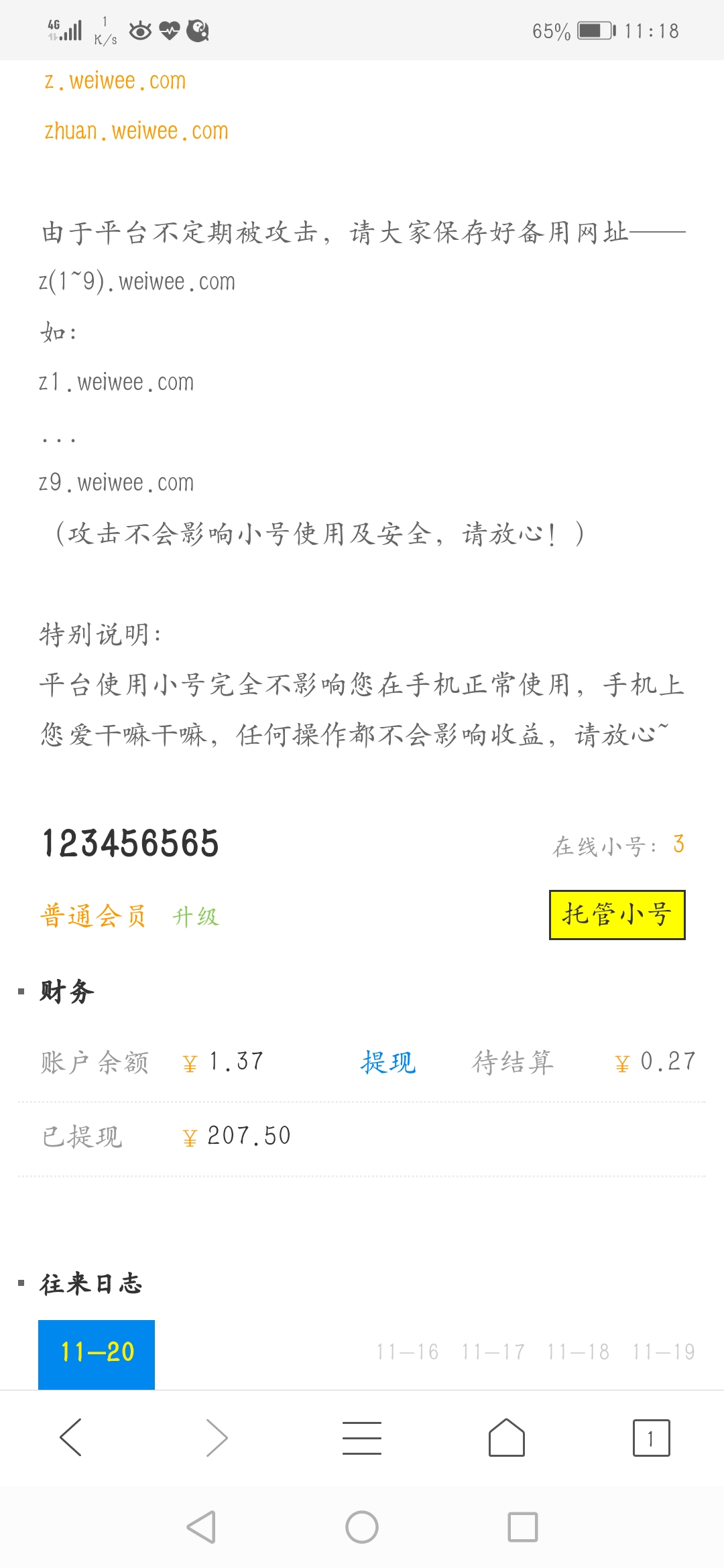Open the browser menu
The height and width of the screenshot is (1568, 724).
click(x=362, y=1437)
